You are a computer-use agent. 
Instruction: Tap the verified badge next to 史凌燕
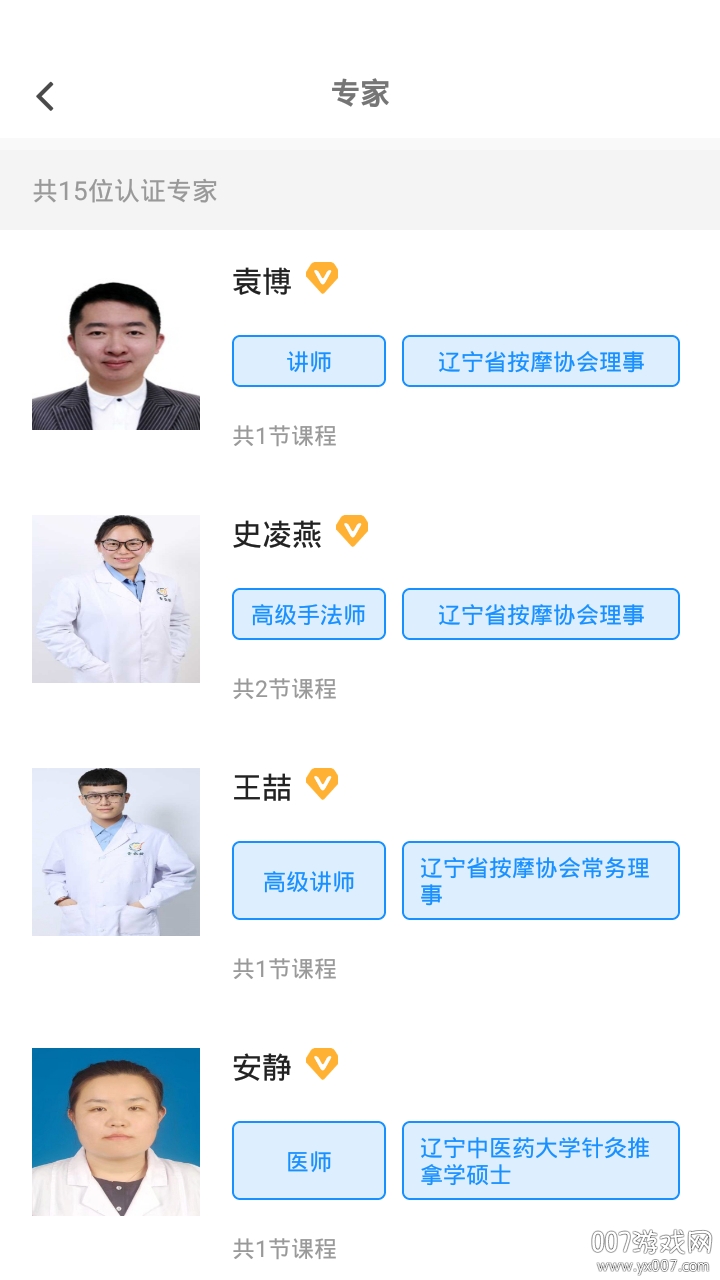(x=352, y=533)
